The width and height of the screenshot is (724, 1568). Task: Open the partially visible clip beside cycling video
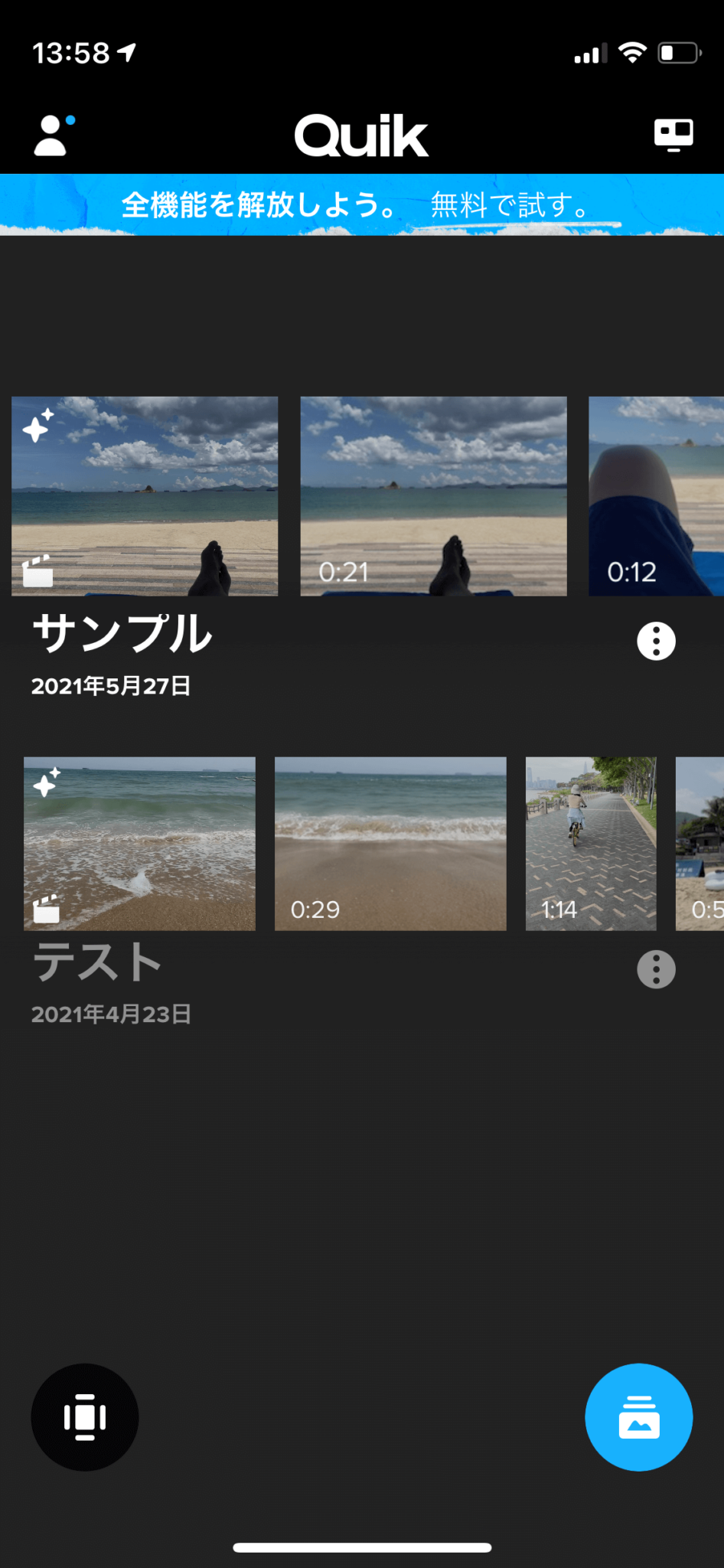(699, 844)
